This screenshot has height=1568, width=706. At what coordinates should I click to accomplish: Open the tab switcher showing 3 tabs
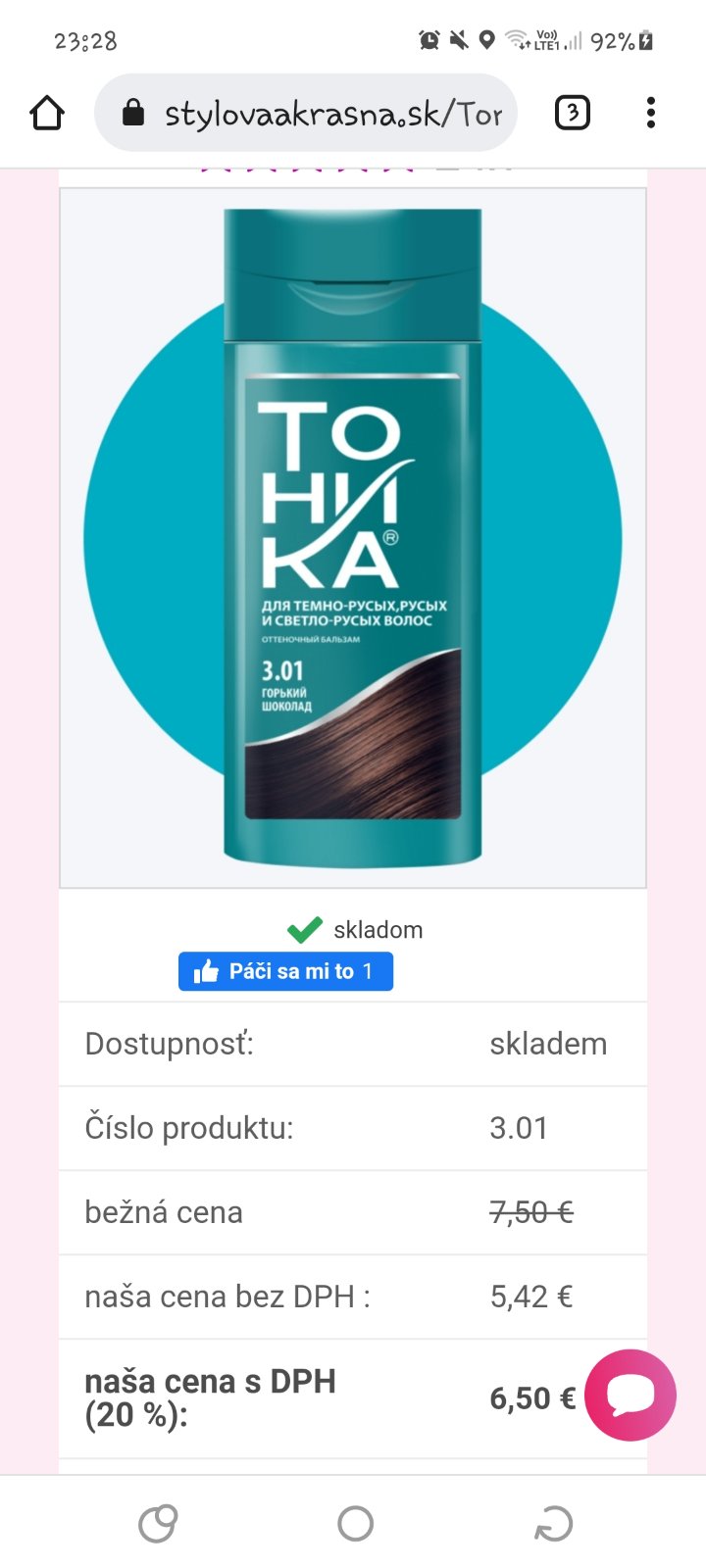click(573, 114)
